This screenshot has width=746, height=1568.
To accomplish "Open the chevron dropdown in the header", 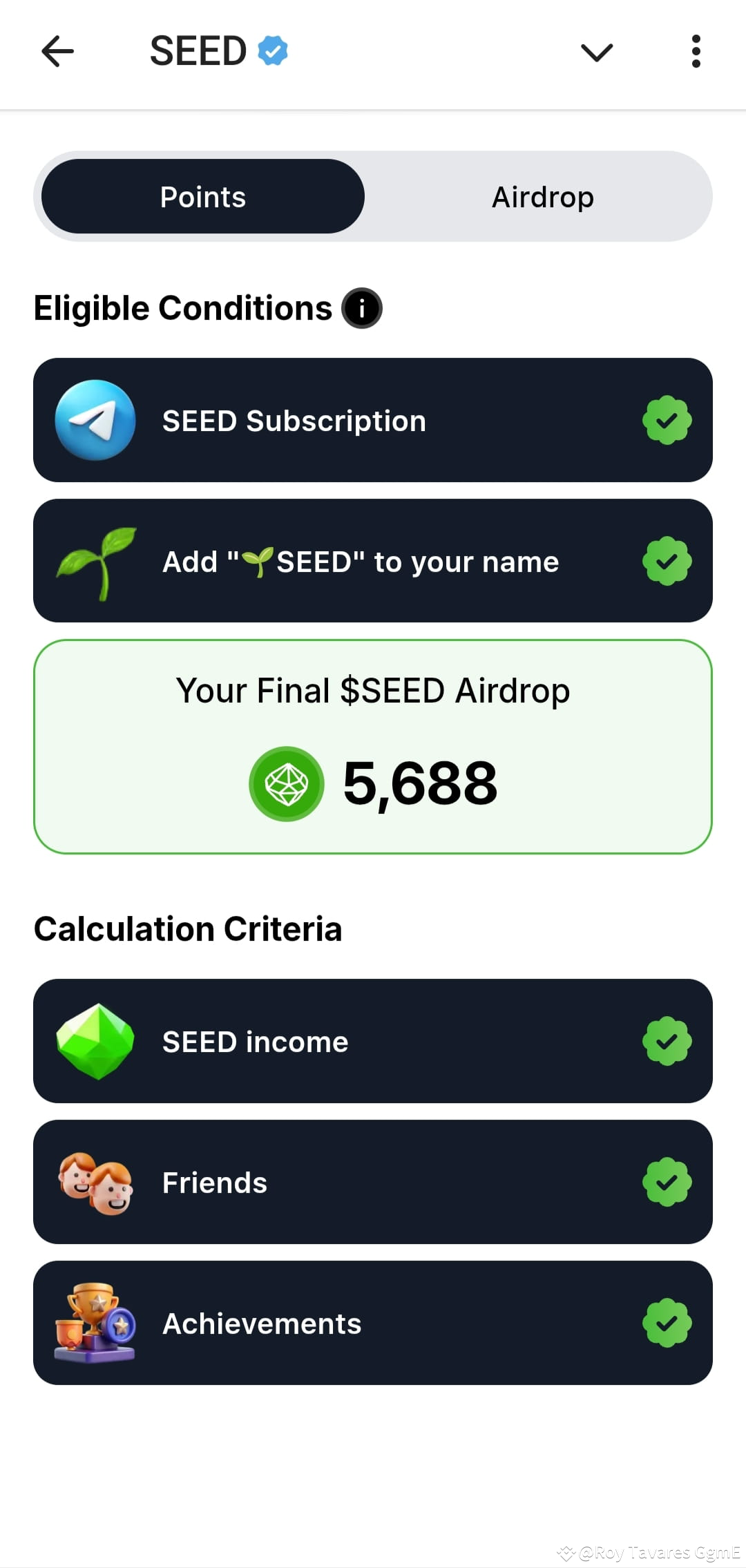I will pyautogui.click(x=597, y=52).
